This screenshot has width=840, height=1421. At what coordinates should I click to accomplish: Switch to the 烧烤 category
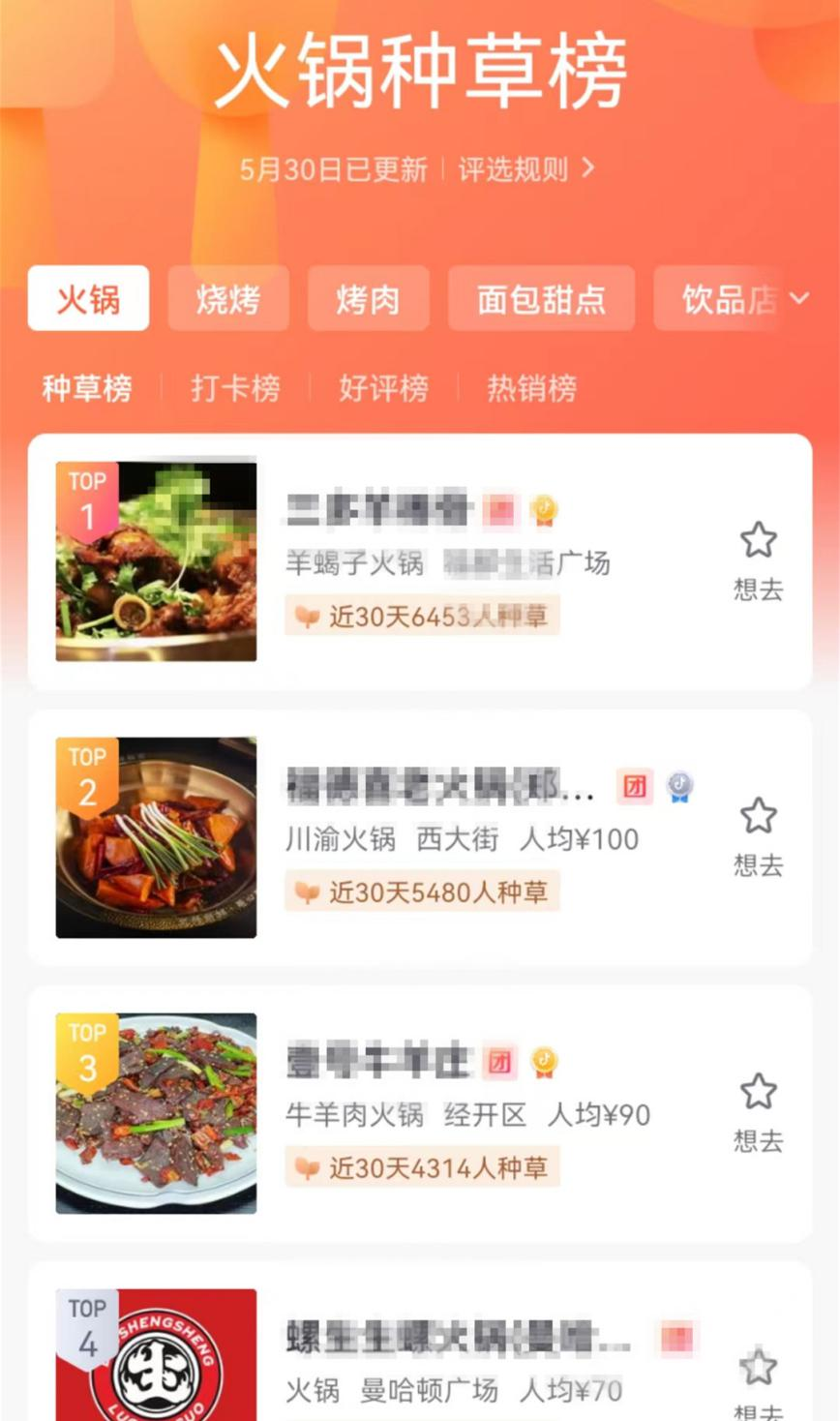[x=228, y=299]
